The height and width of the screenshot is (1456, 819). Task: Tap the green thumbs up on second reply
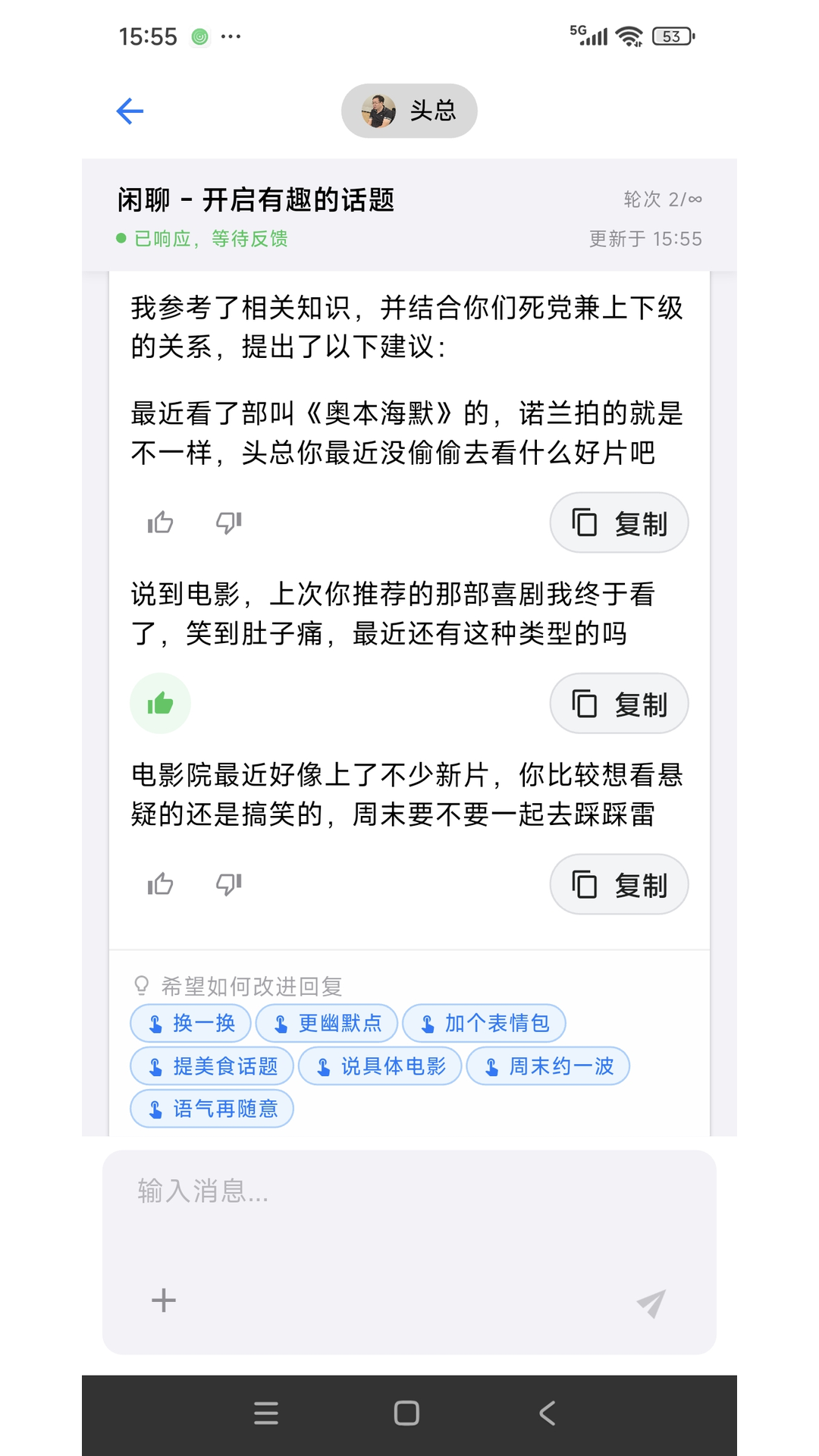point(161,703)
